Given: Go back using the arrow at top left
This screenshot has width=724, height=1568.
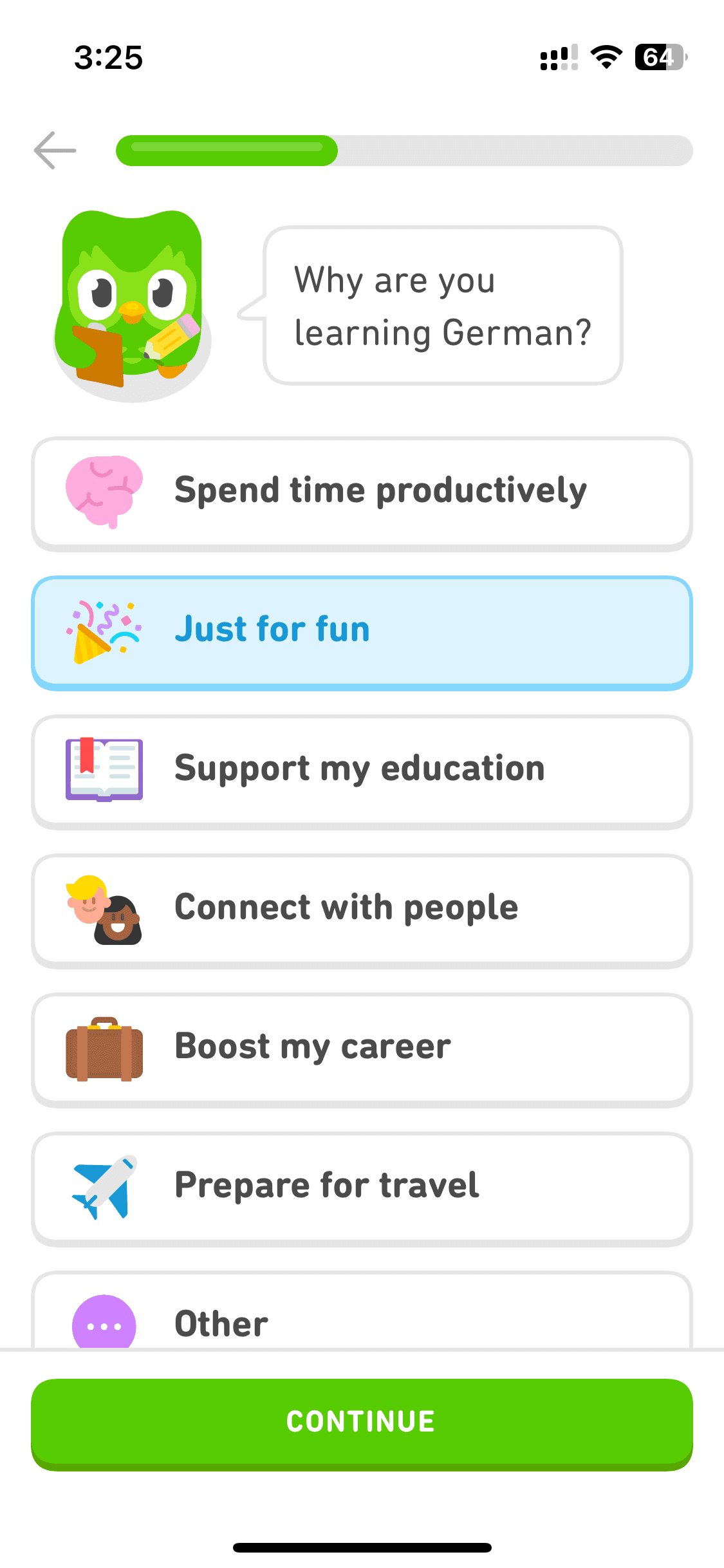Looking at the screenshot, I should tap(54, 149).
